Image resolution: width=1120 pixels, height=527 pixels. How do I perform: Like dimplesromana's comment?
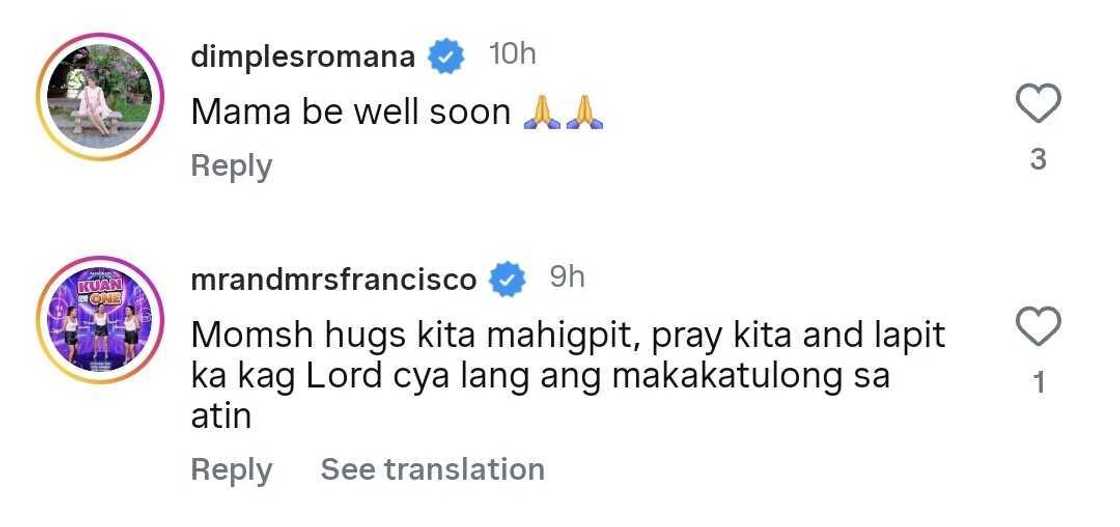(x=1038, y=105)
